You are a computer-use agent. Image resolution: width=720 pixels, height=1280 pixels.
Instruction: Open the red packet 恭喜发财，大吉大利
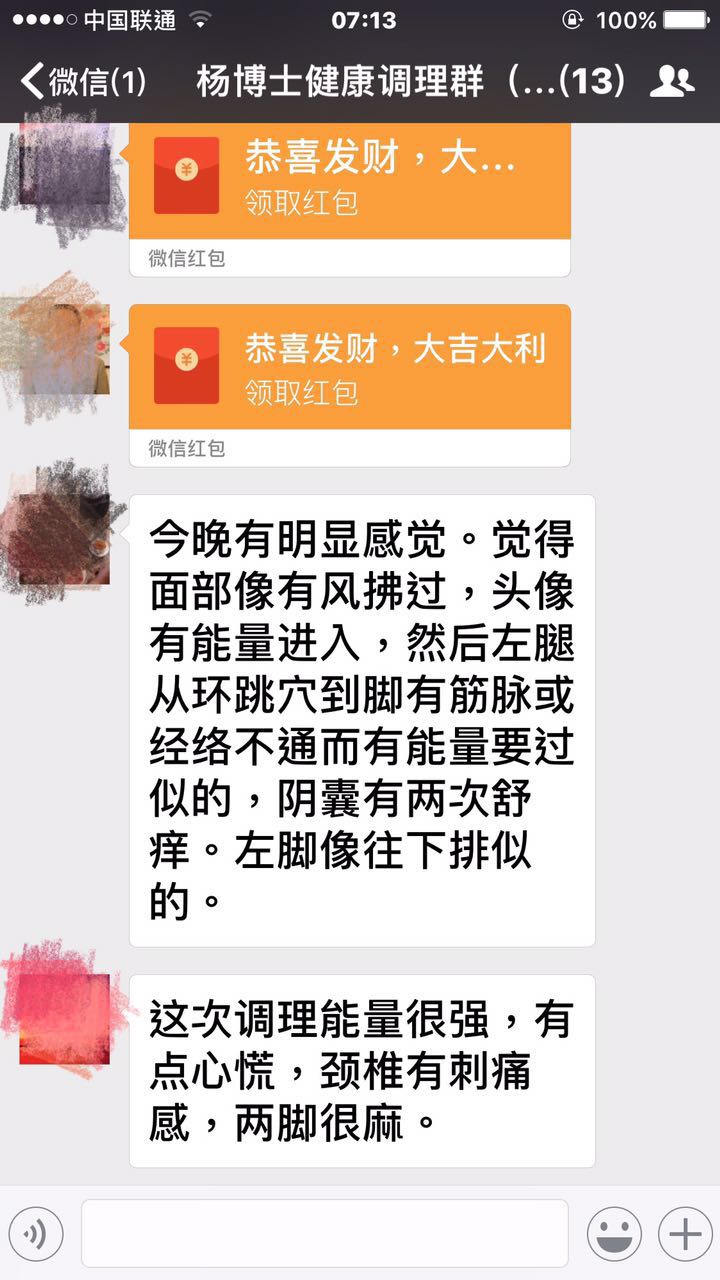(349, 367)
